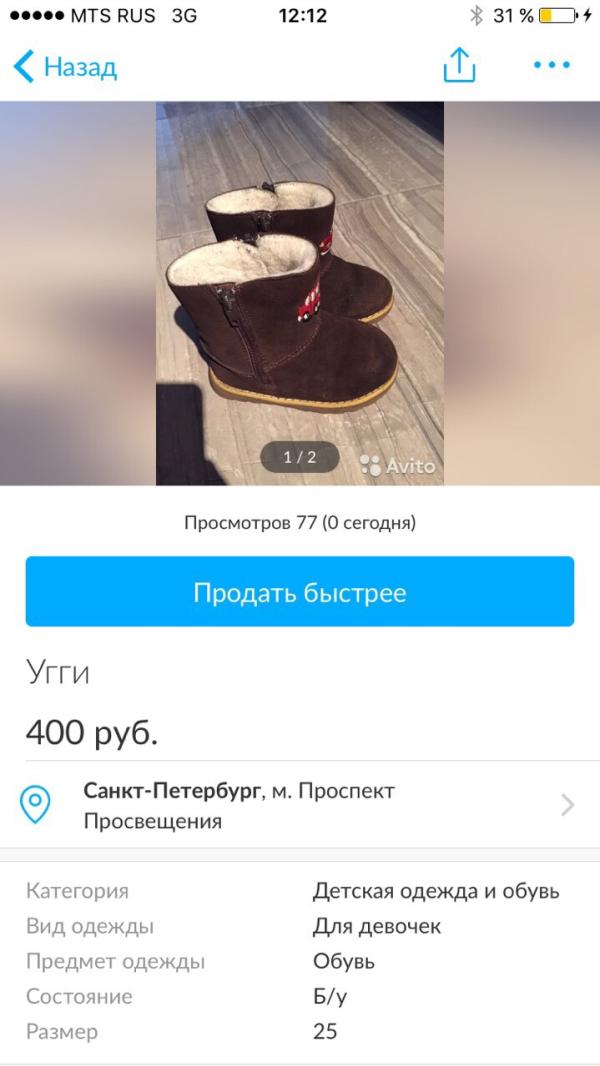
Task: Open the three-dot overflow menu
Action: pos(551,66)
